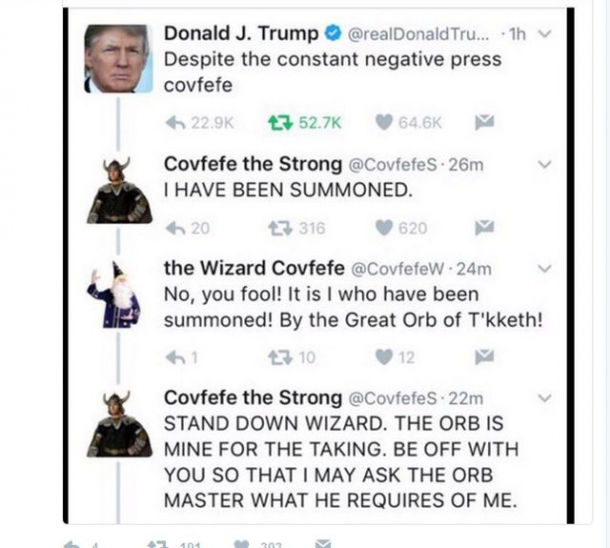Reply to the tweet below the image
610x548 pixels.
click(72, 544)
